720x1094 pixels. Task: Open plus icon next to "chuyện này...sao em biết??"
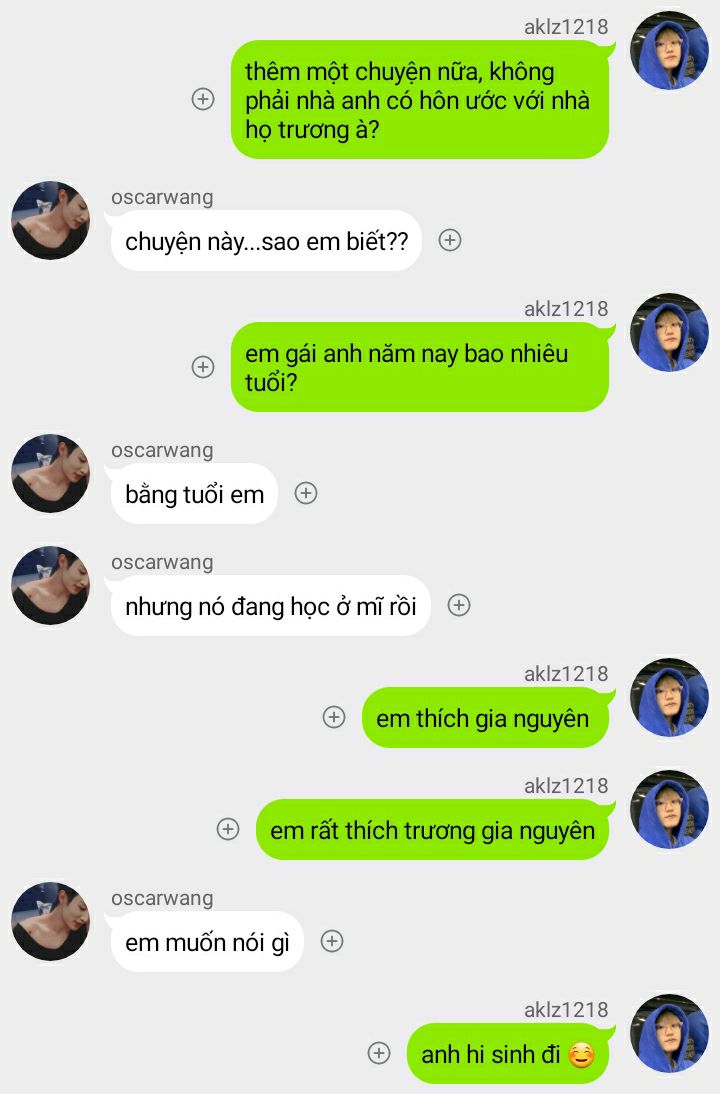tap(450, 240)
